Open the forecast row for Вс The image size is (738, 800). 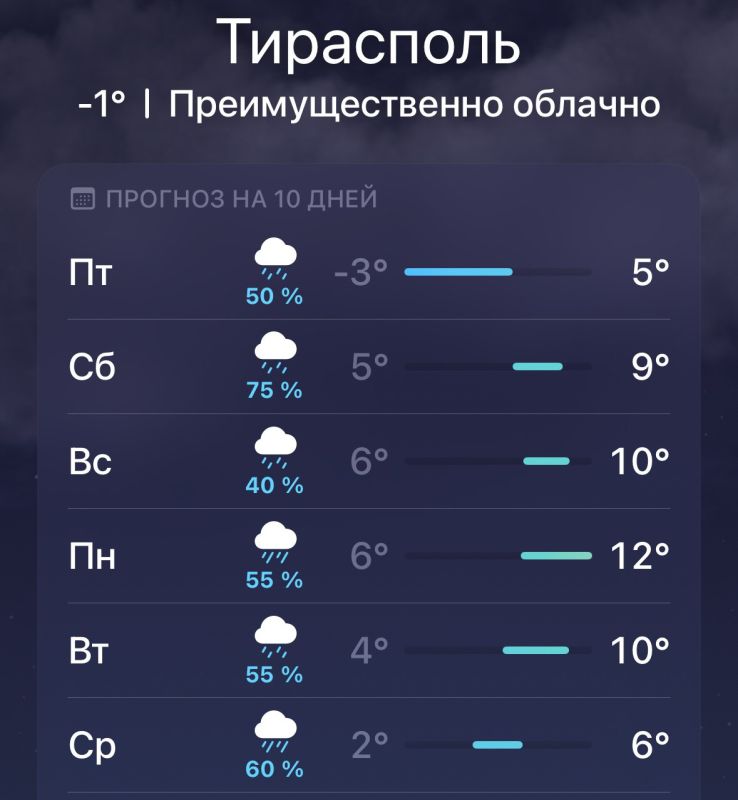370,460
